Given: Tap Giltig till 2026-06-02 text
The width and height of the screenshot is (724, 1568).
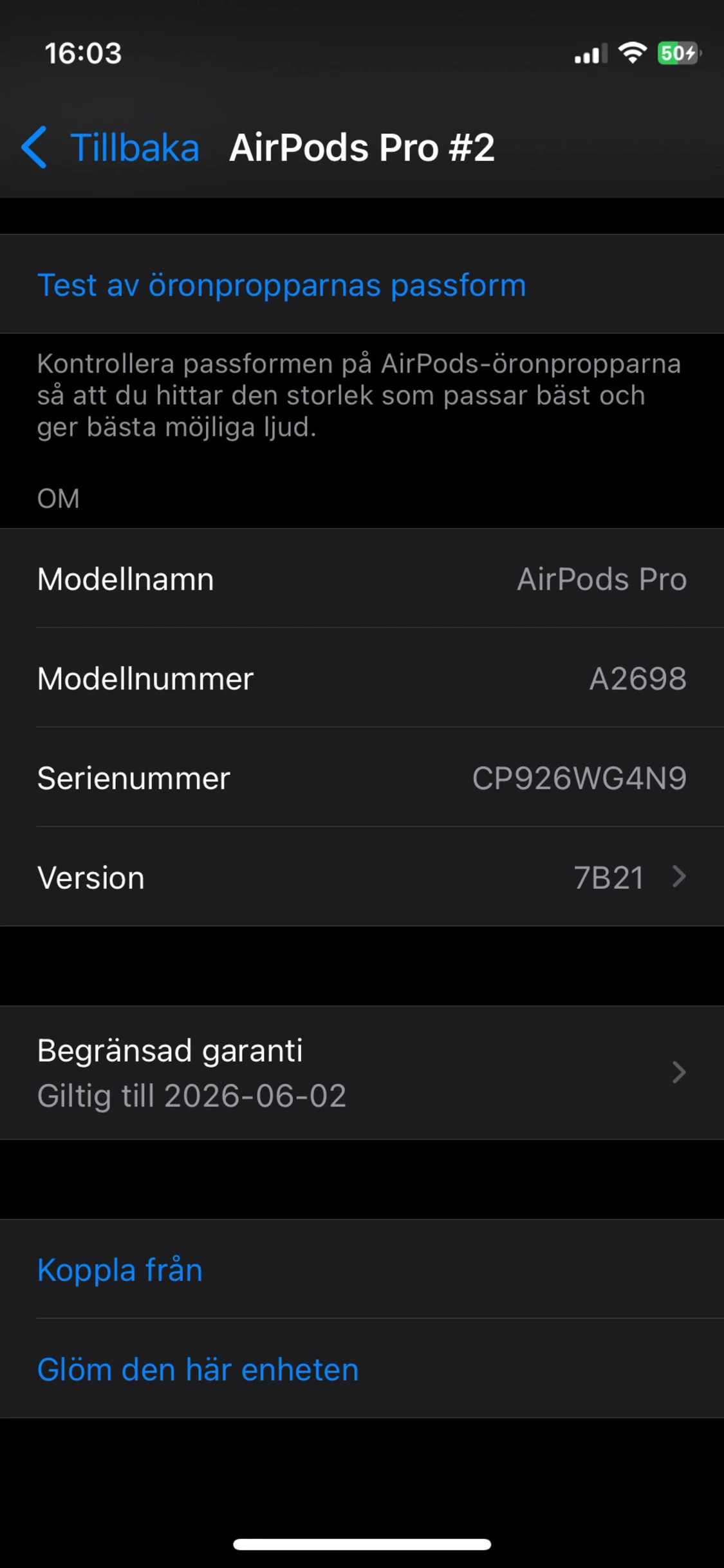Looking at the screenshot, I should pyautogui.click(x=191, y=1095).
